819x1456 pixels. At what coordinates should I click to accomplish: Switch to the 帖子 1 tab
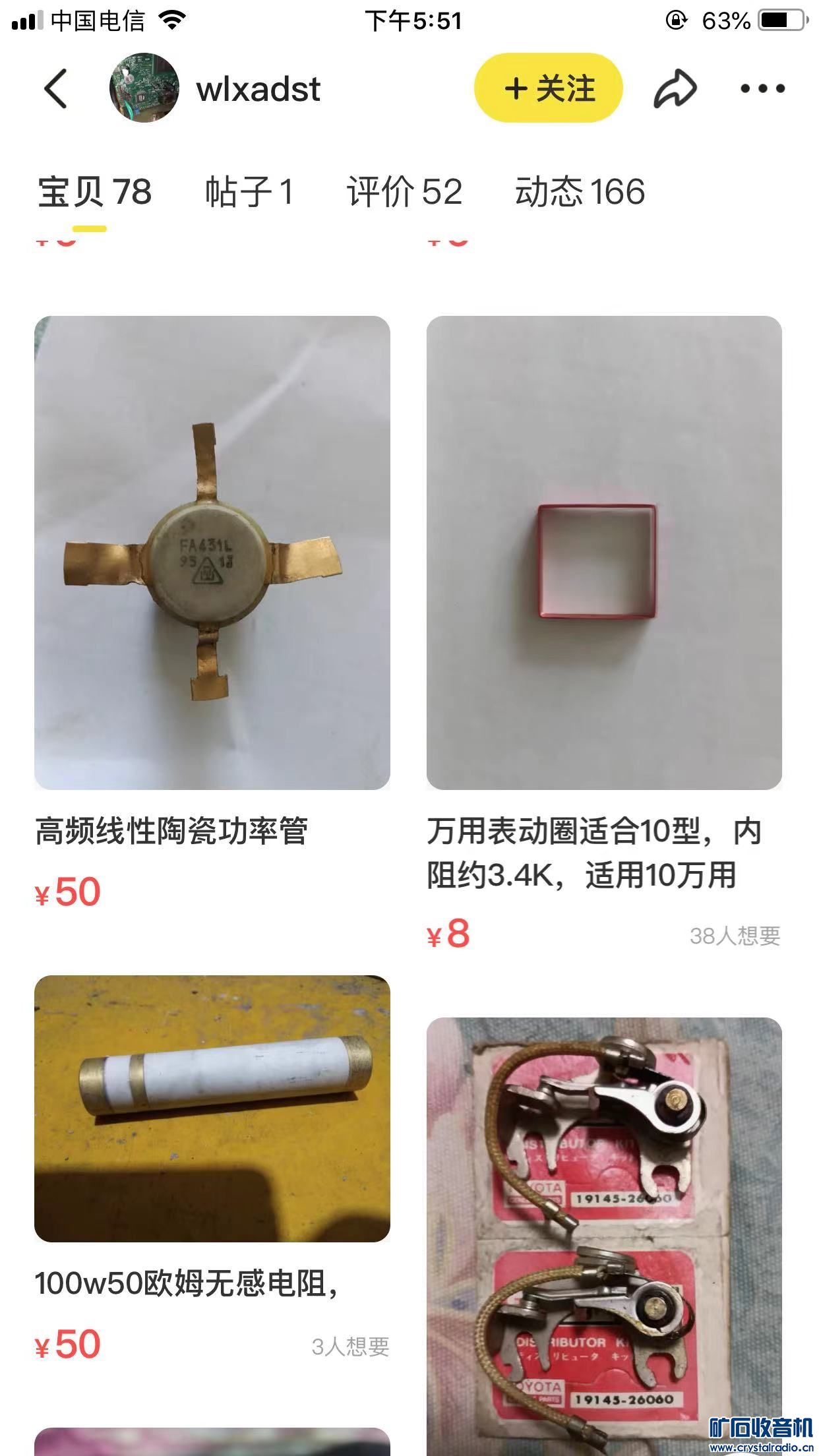pos(249,193)
